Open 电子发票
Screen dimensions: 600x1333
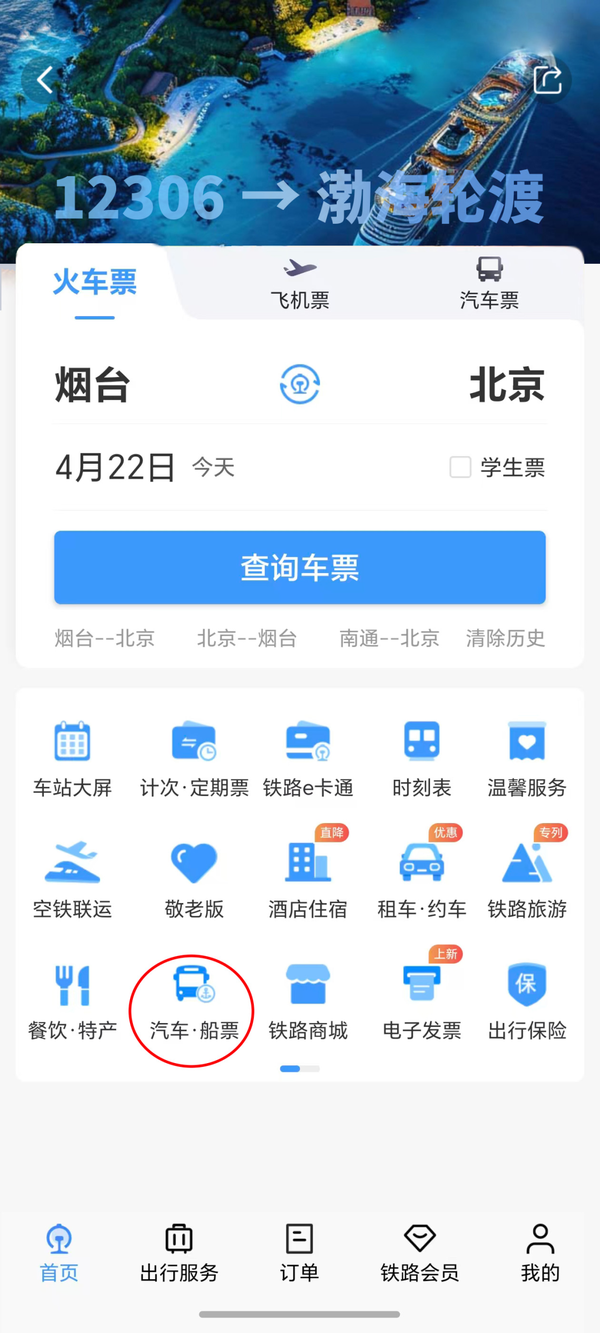click(x=422, y=1000)
